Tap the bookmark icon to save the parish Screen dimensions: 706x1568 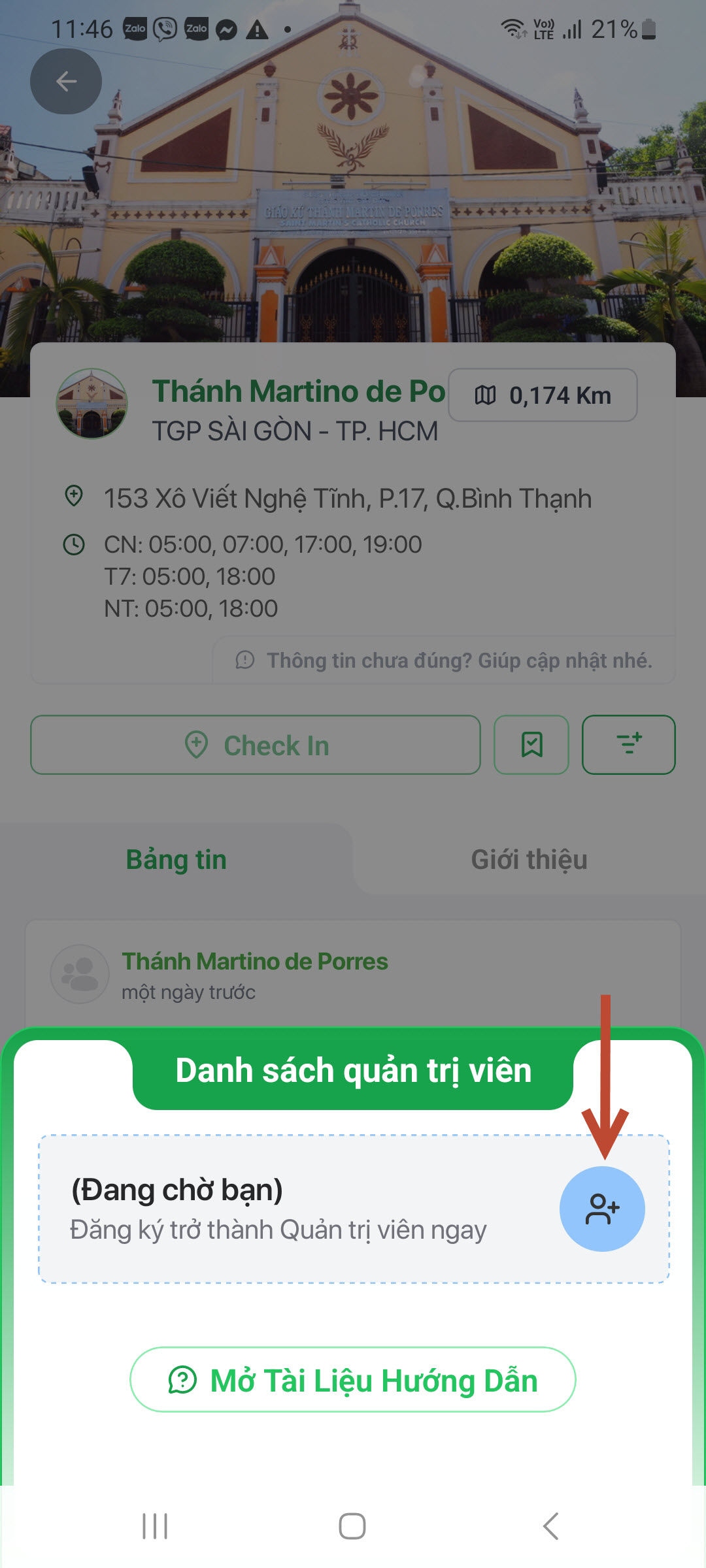531,745
